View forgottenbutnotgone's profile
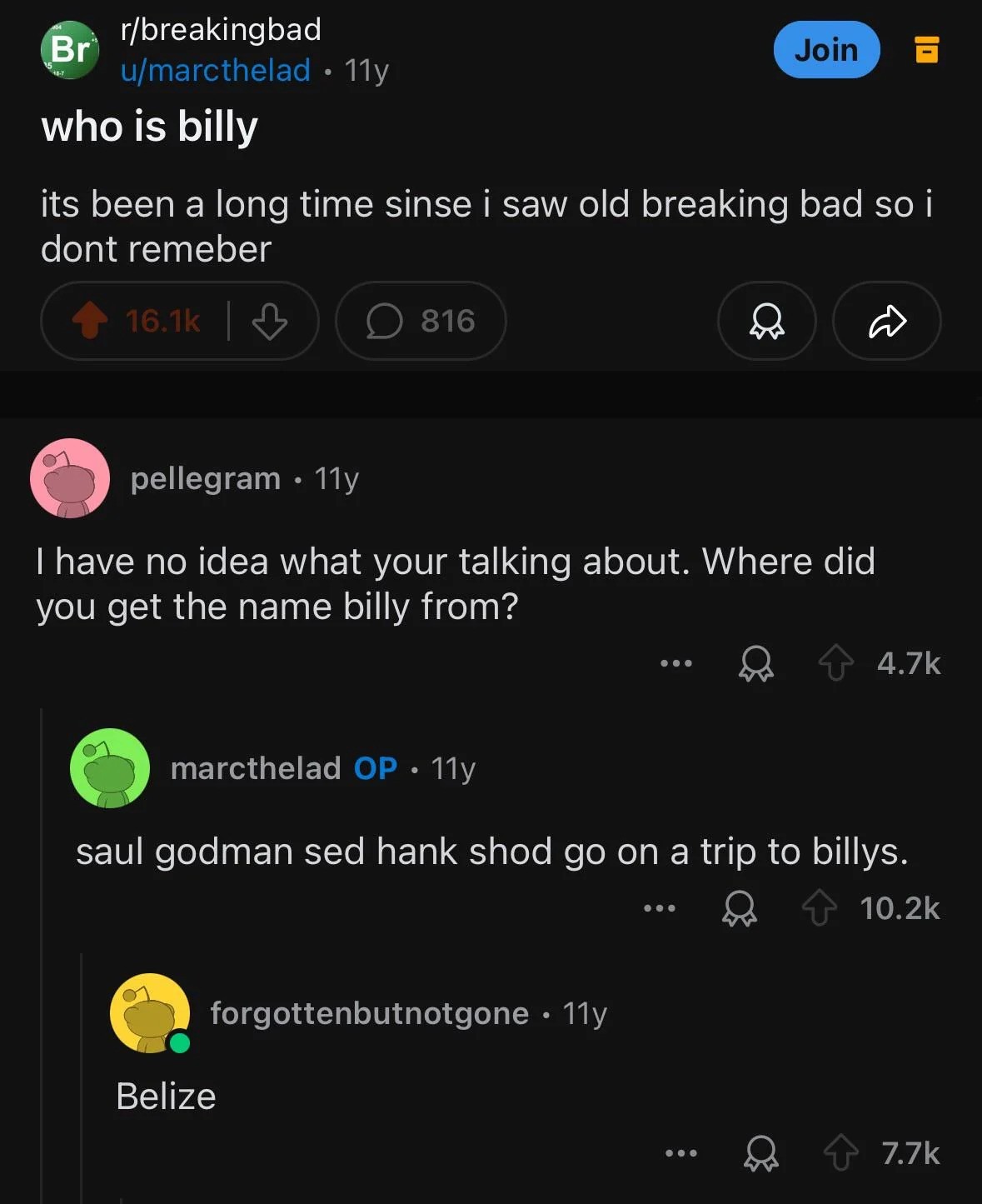This screenshot has width=982, height=1204. (369, 1013)
